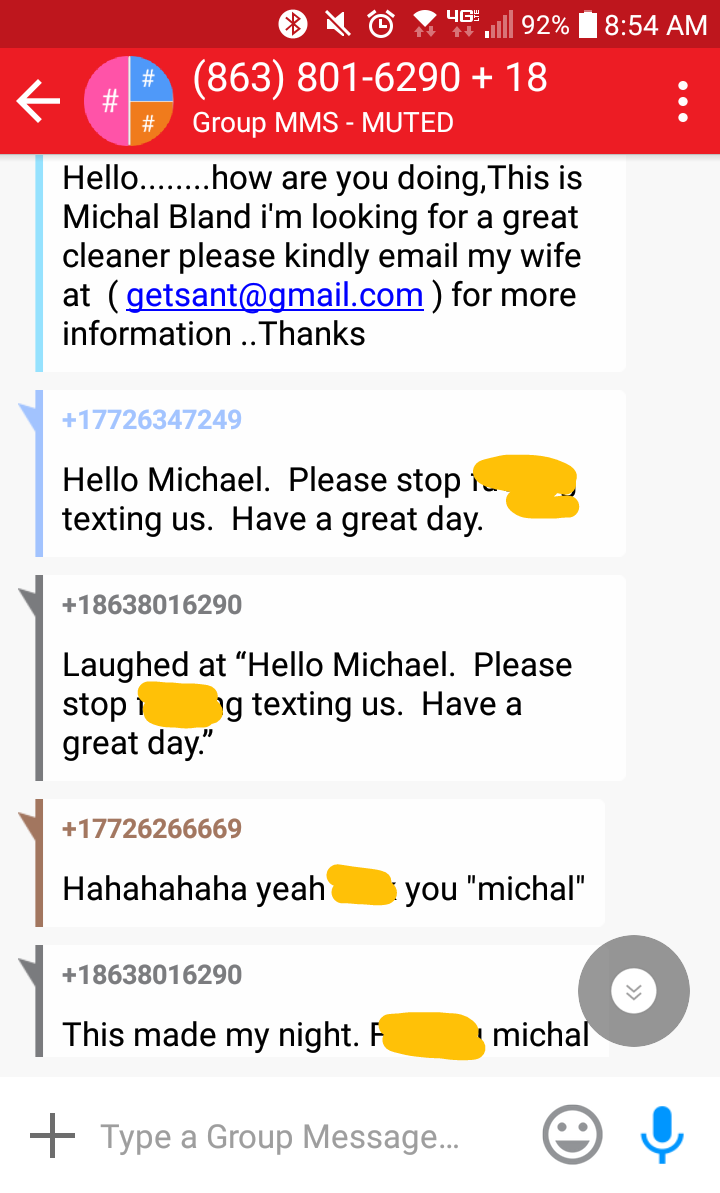
Task: Open the group avatar with # symbols
Action: tap(129, 100)
